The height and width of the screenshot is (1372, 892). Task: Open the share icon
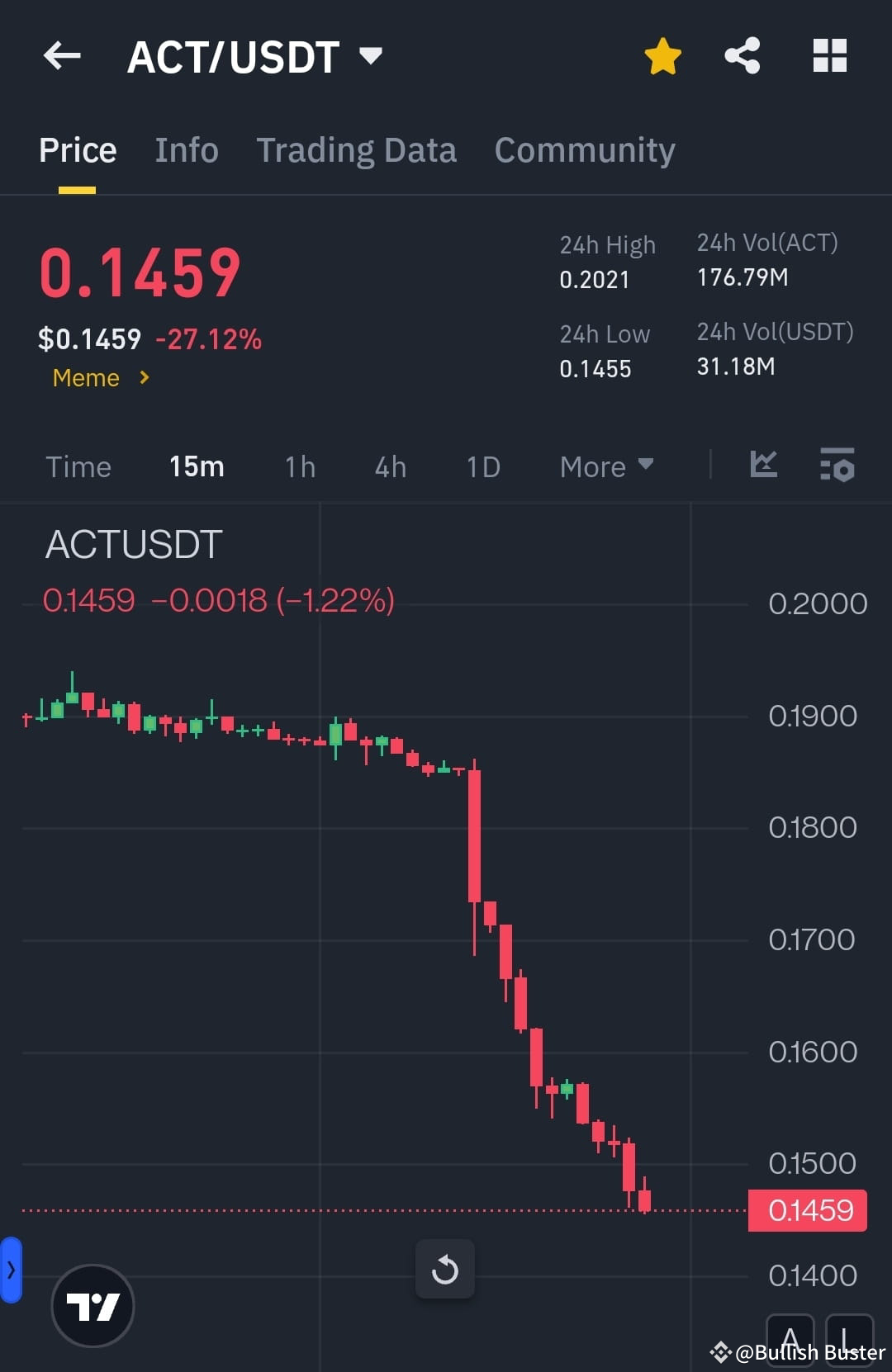coord(742,55)
